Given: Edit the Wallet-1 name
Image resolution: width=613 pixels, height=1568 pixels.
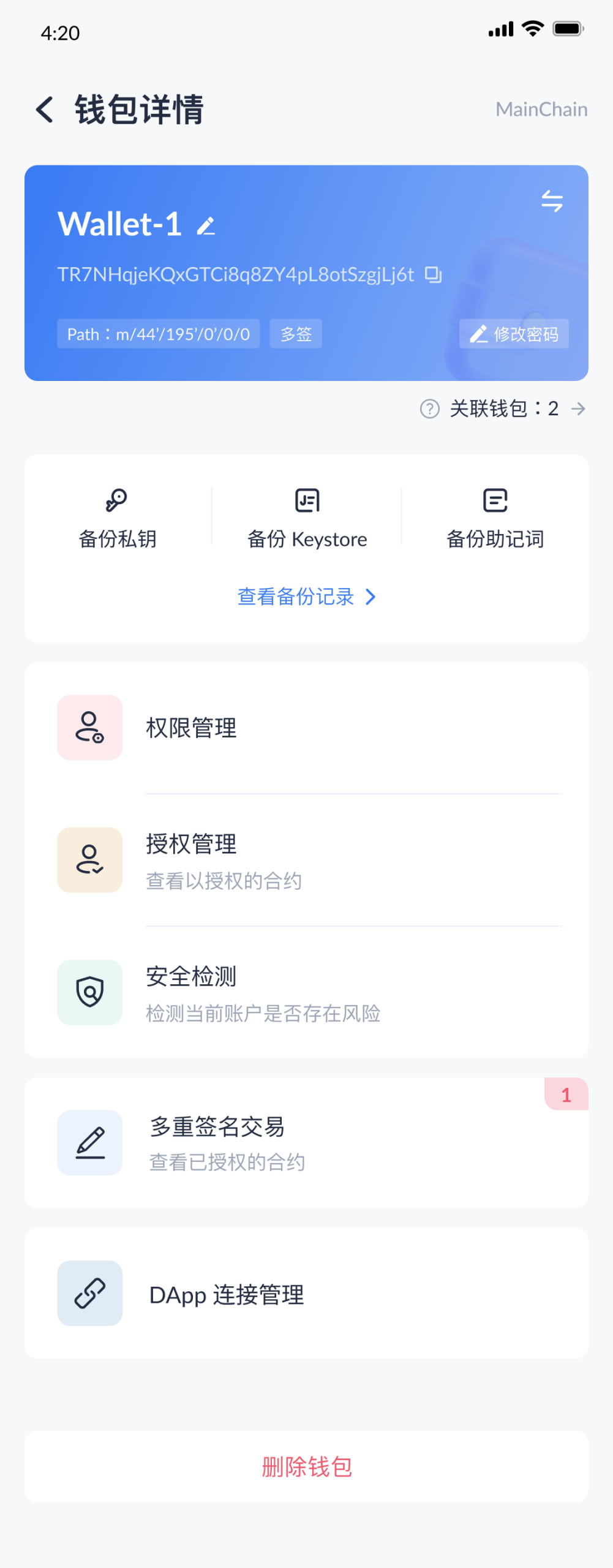Looking at the screenshot, I should click(206, 226).
